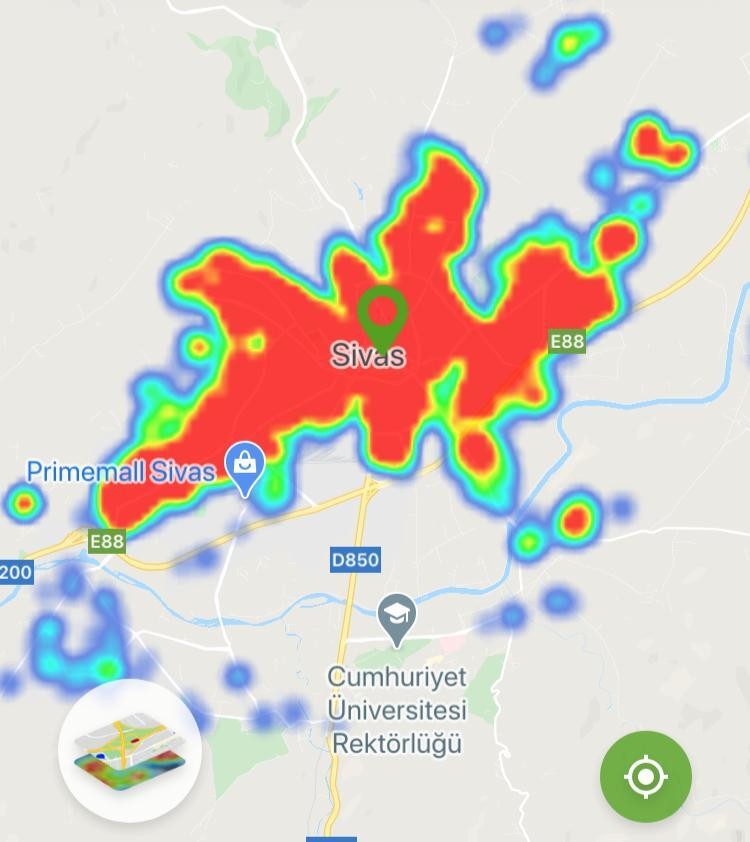
Task: Select the Cumhuriyet Üniversitesi Rektörlüğü marker
Action: click(x=397, y=618)
